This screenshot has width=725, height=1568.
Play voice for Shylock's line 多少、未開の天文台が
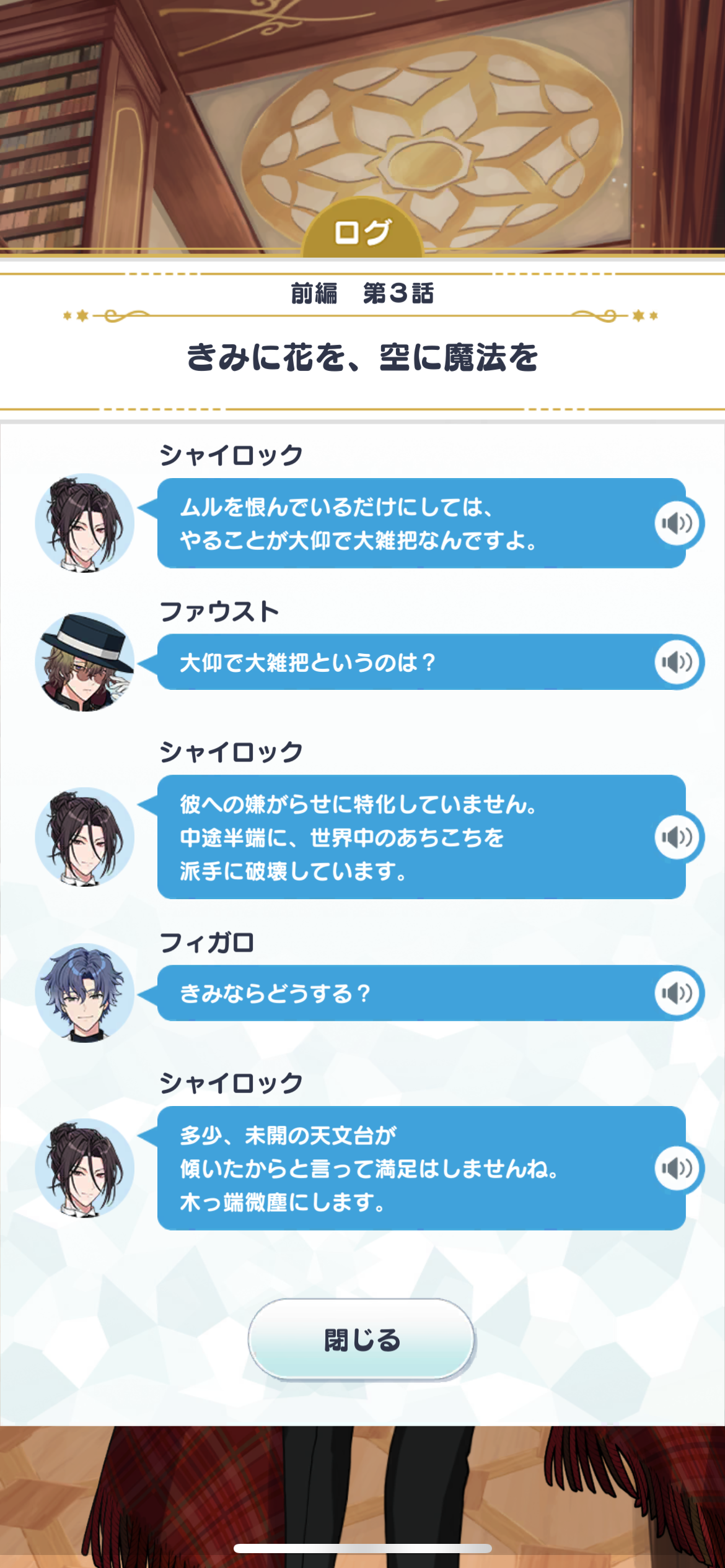pyautogui.click(x=677, y=1169)
